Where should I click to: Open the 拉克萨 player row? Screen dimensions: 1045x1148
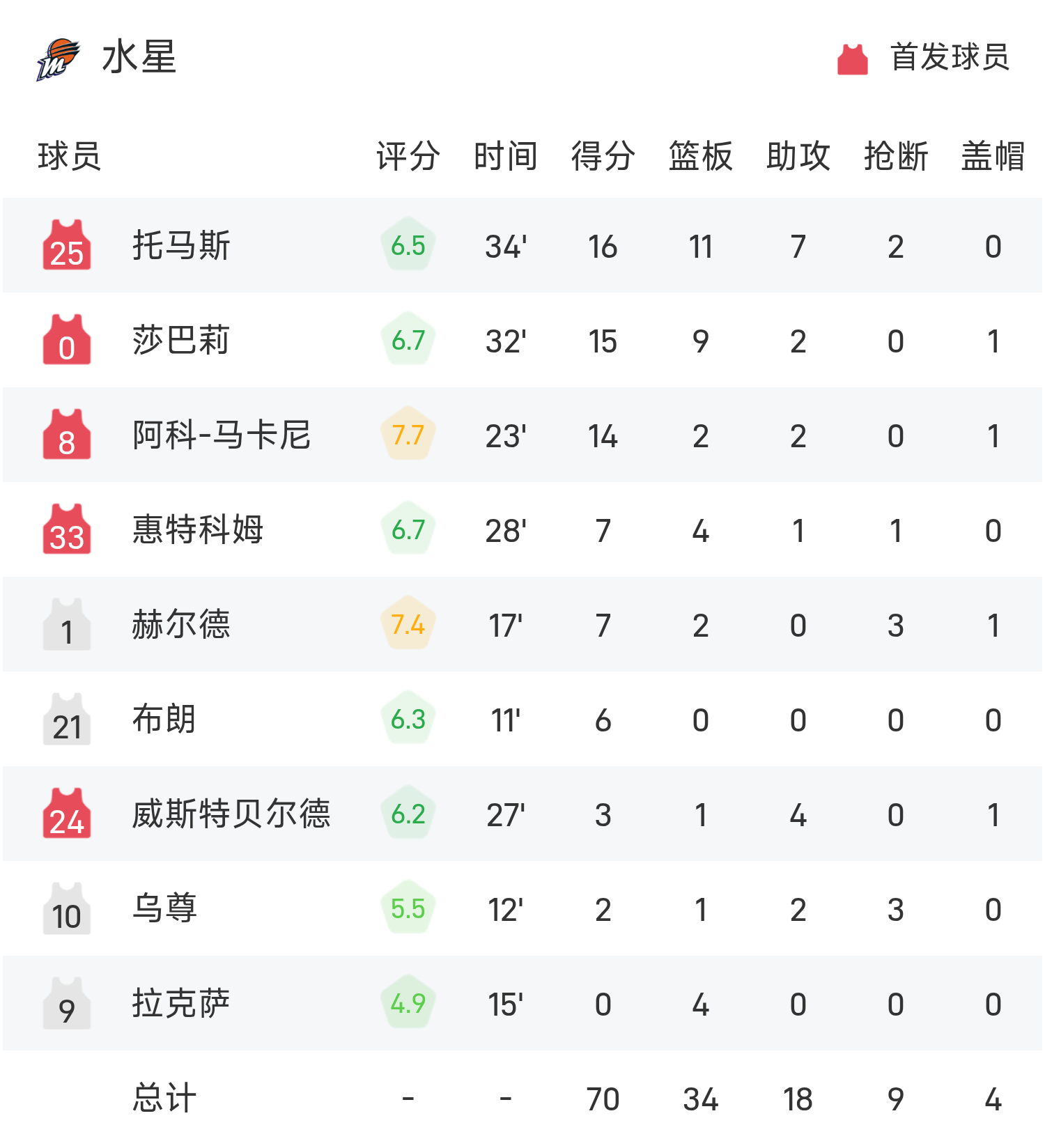[x=181, y=1004]
